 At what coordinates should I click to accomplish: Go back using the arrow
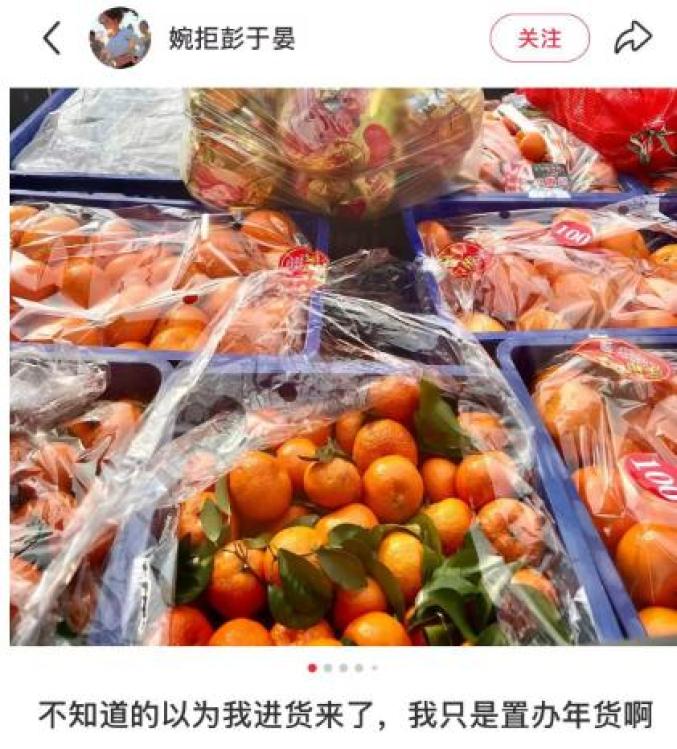[x=52, y=38]
